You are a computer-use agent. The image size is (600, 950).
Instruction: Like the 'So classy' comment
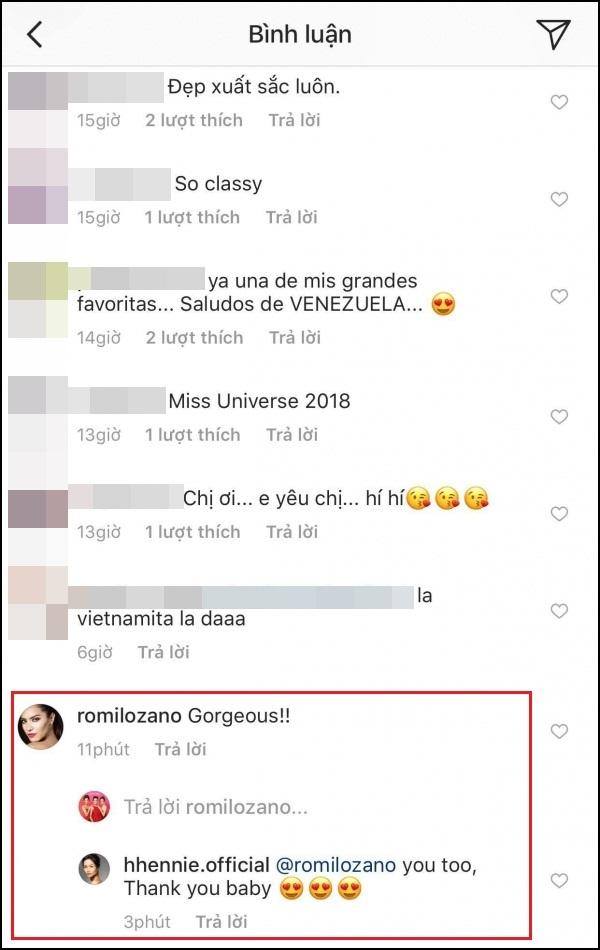560,199
